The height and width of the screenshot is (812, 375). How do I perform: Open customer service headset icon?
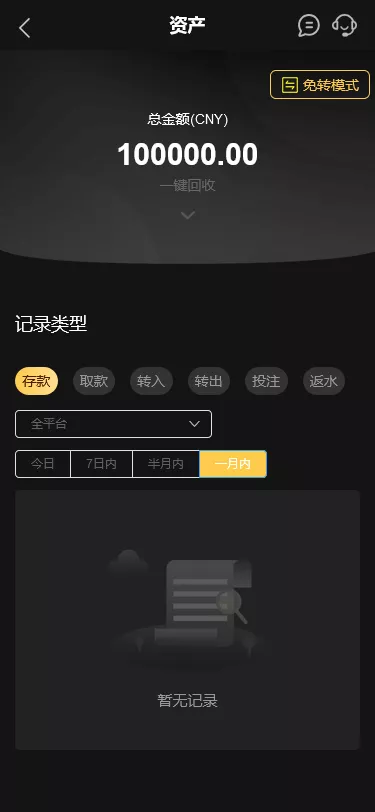coord(344,25)
